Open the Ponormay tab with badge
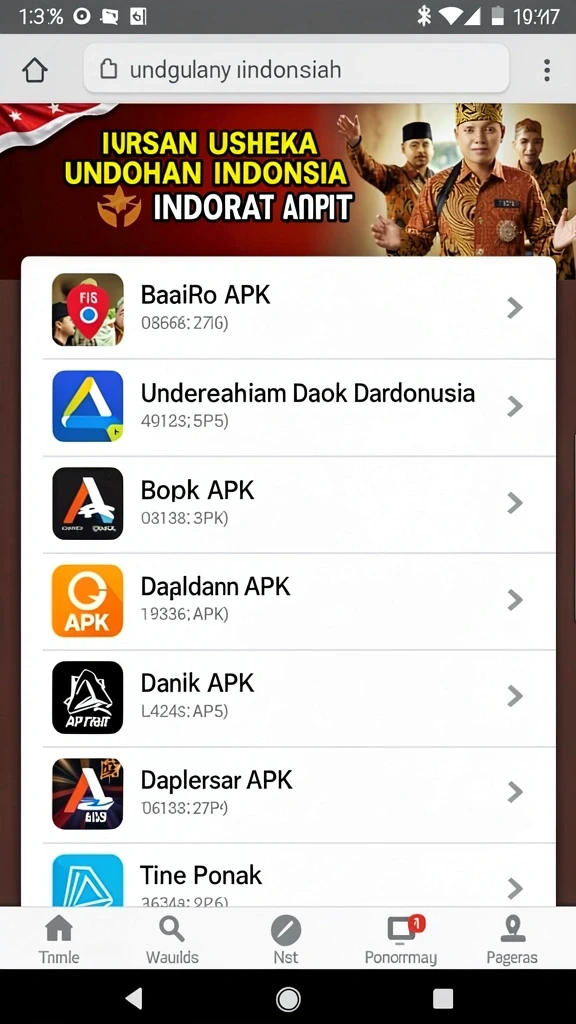This screenshot has width=576, height=1024. coord(400,939)
